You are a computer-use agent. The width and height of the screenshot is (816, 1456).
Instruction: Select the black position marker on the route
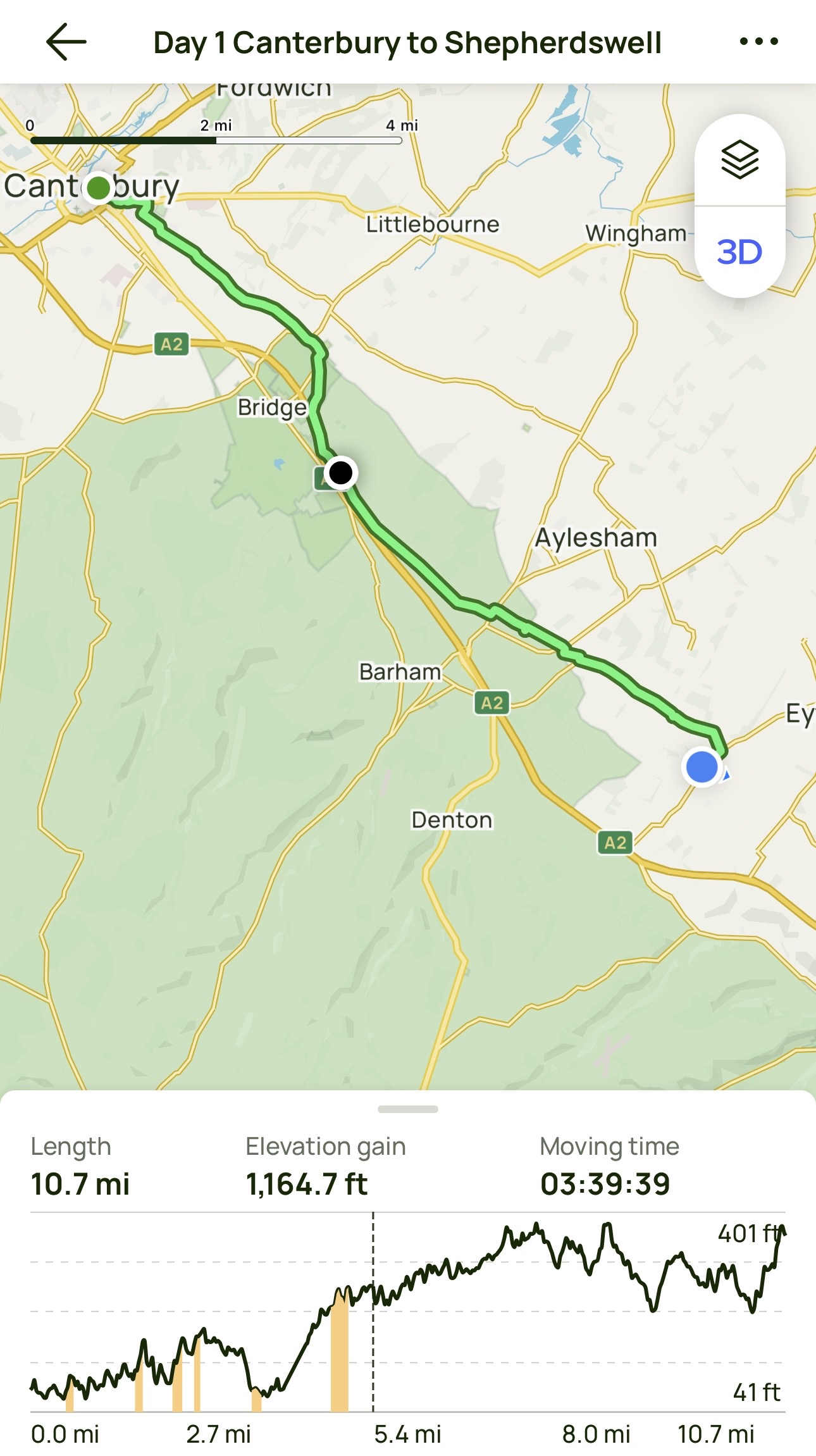pyautogui.click(x=341, y=473)
